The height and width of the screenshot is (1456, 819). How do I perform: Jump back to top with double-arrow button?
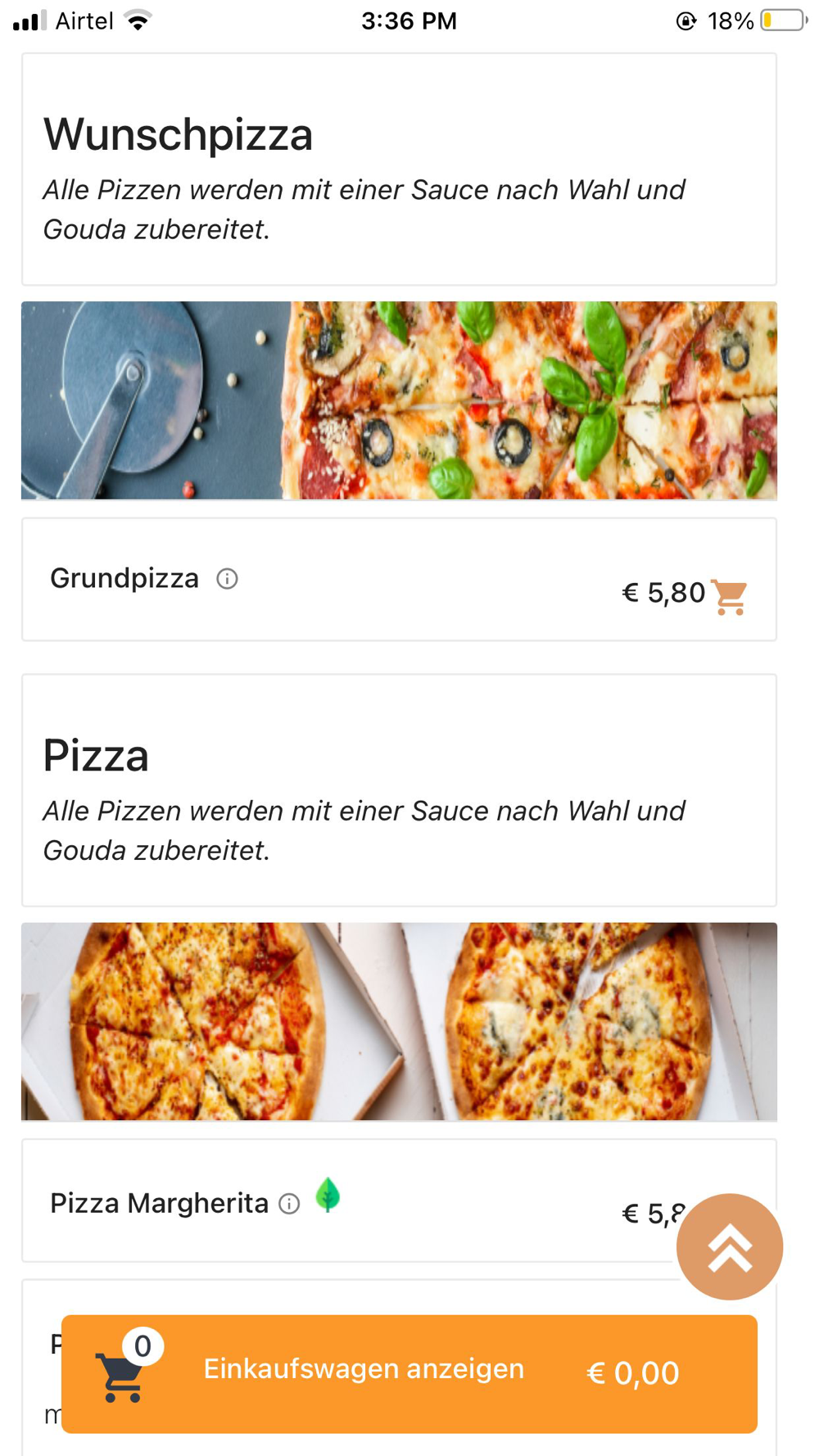729,1246
